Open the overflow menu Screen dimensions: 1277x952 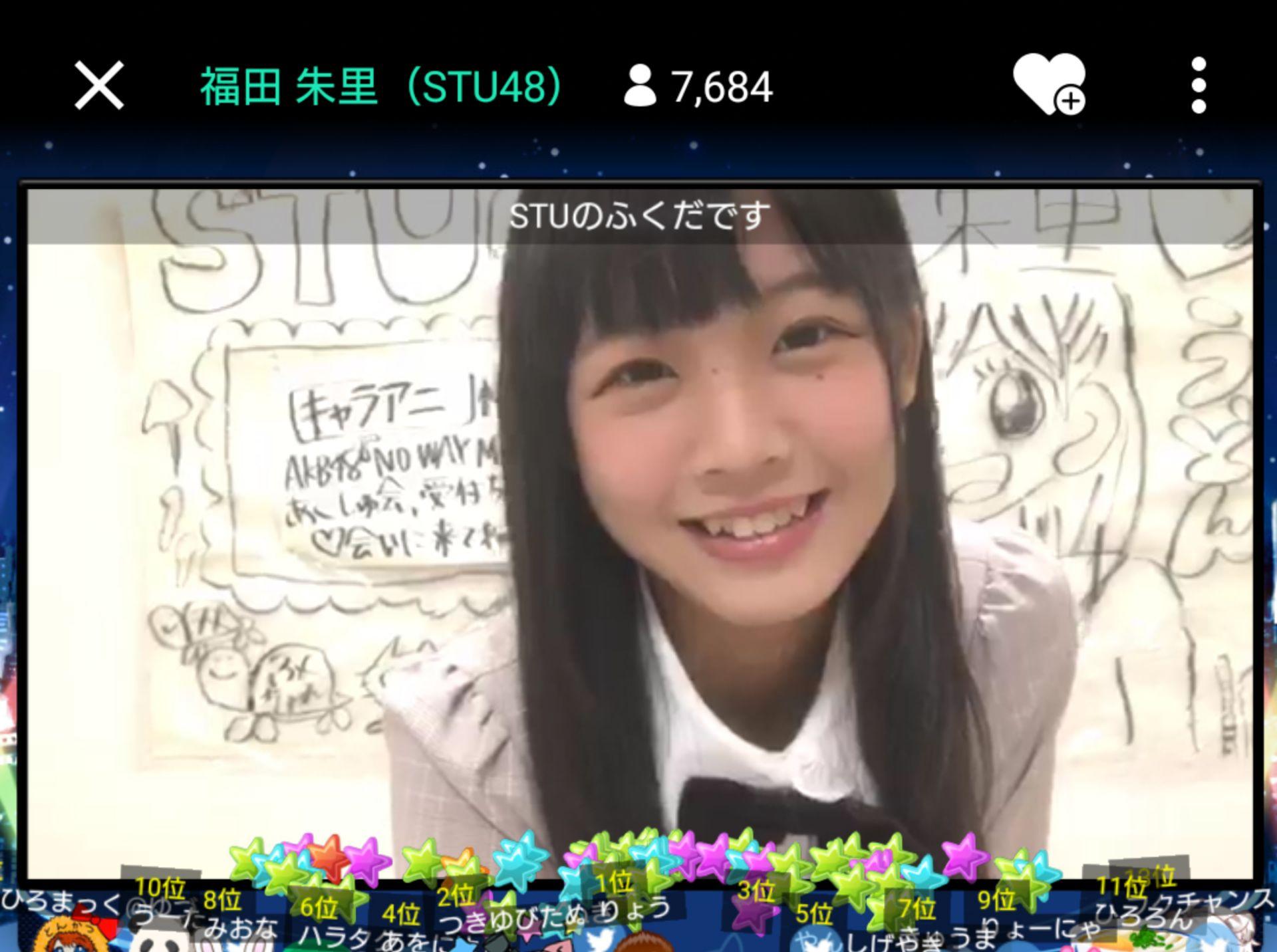coord(1199,86)
